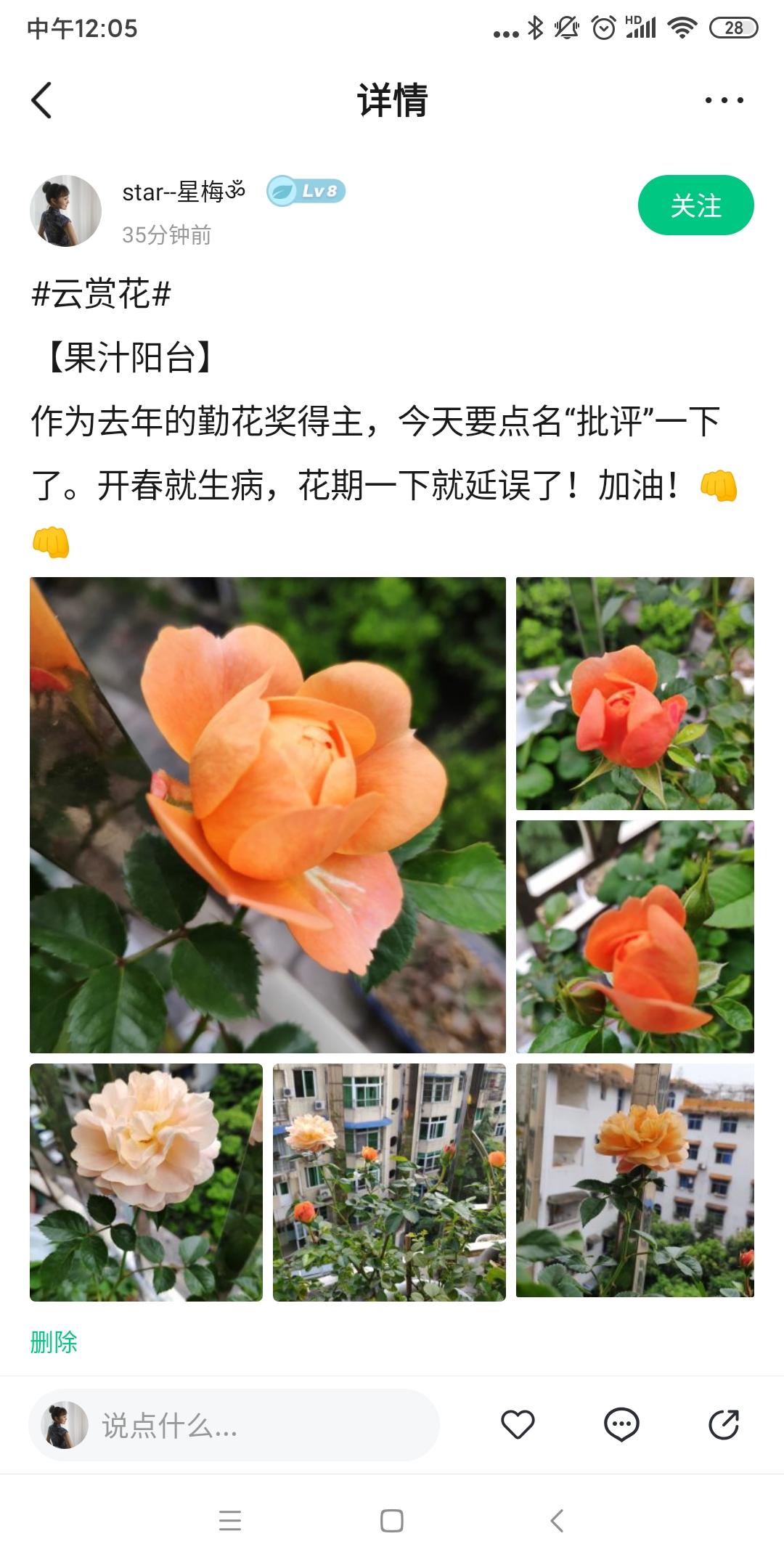Open the three-dot overflow menu
This screenshot has width=784, height=1568.
[x=724, y=100]
